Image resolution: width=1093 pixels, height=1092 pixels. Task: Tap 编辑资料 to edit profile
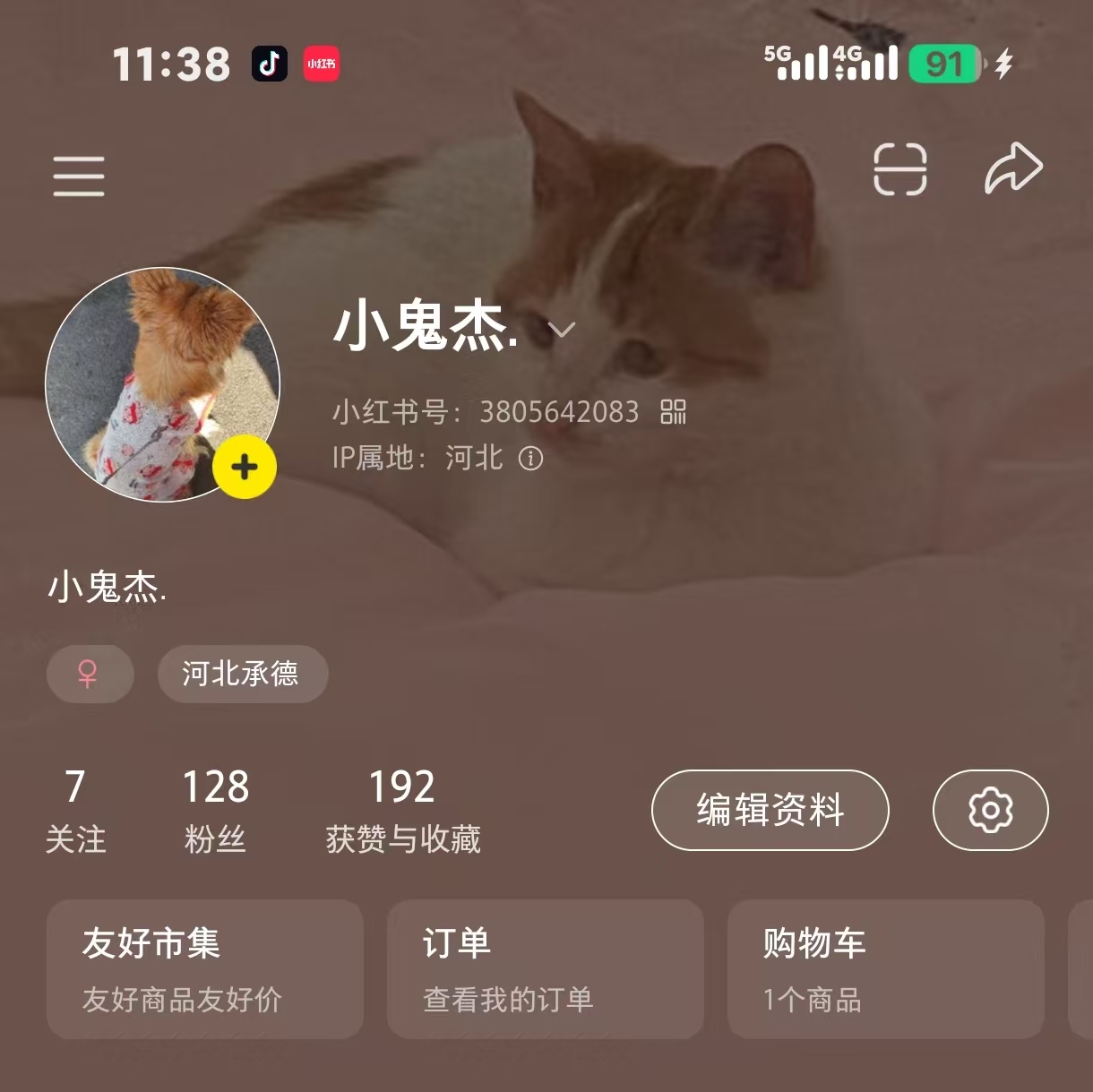pos(770,810)
